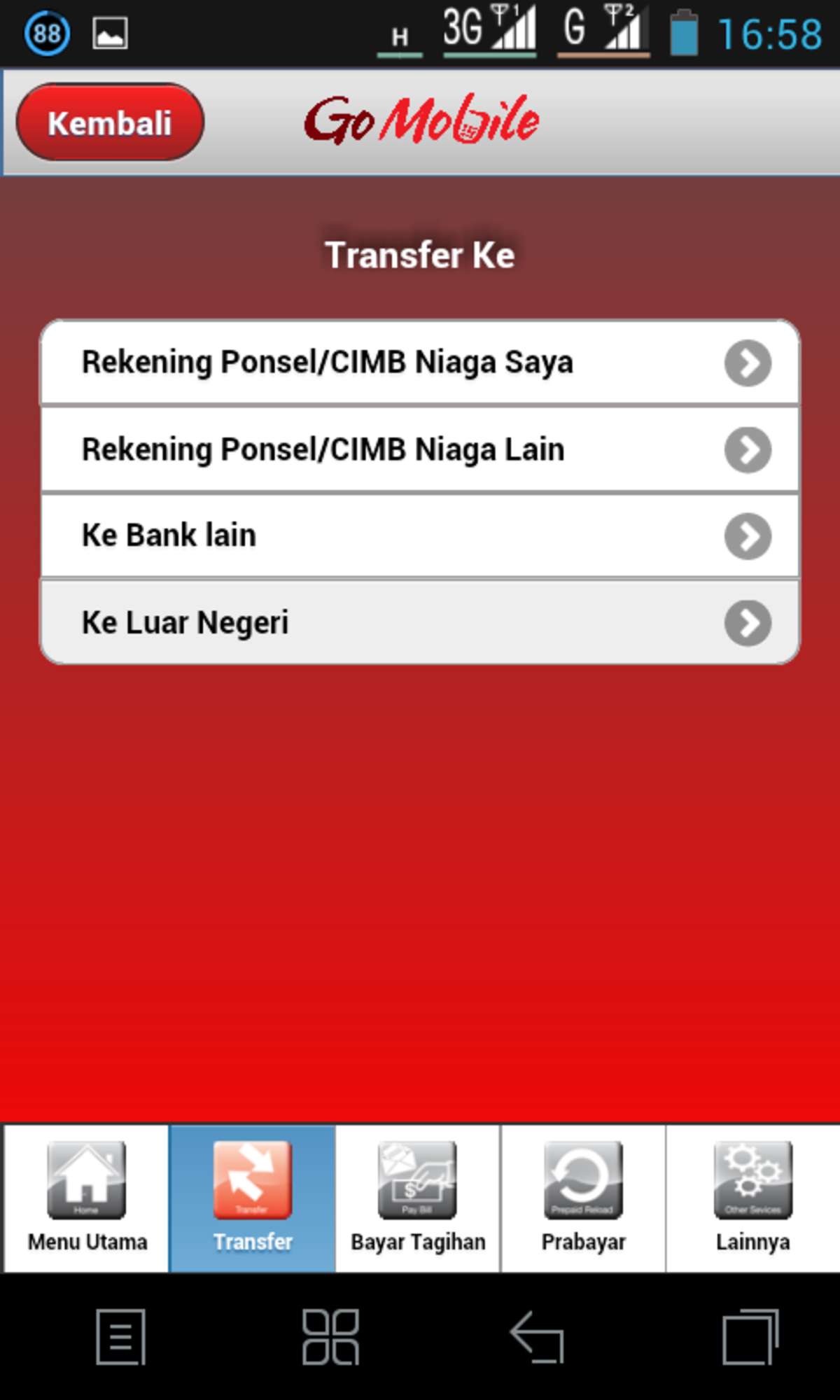Select Ke Luar Negeri transfer
This screenshot has width=840, height=1400.
click(x=420, y=622)
